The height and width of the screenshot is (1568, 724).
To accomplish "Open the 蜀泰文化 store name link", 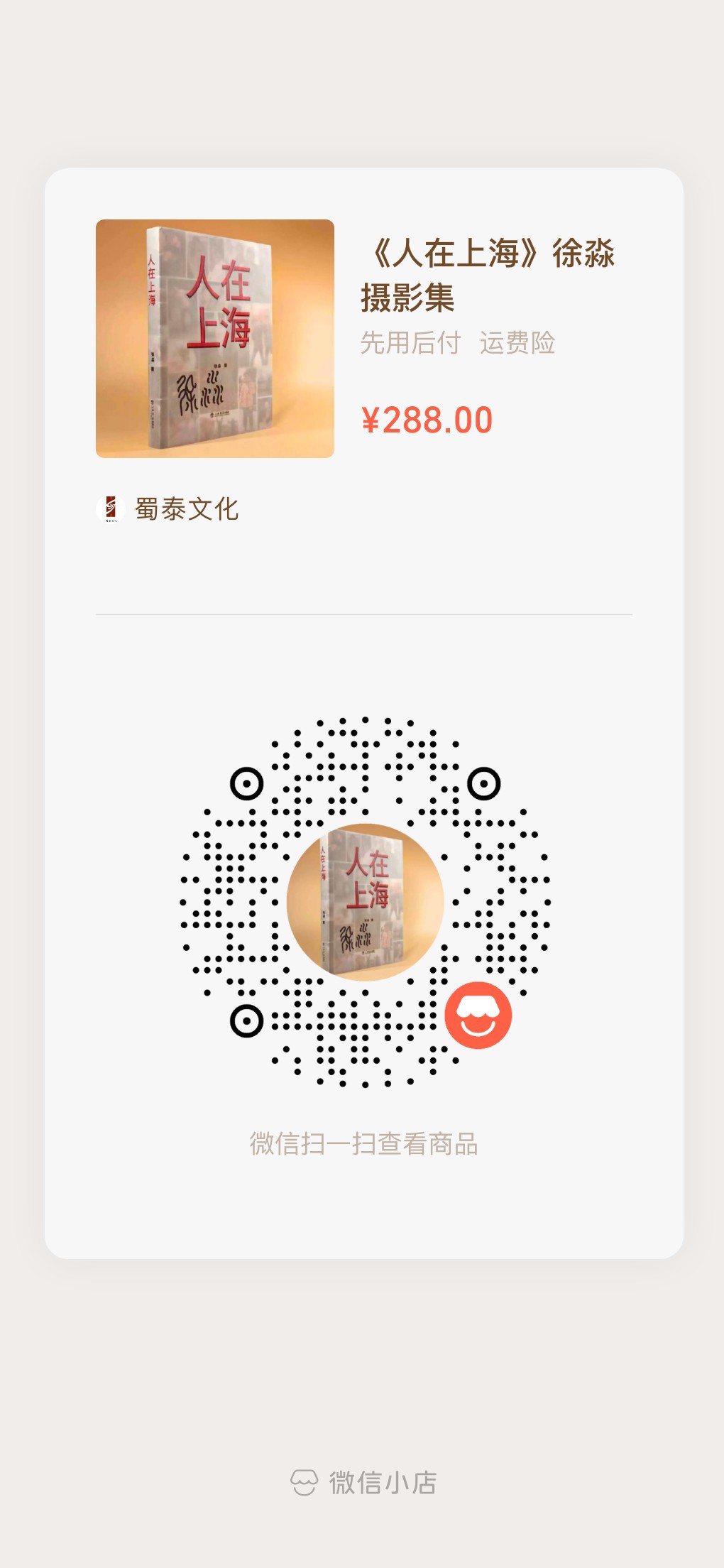I will 187,508.
